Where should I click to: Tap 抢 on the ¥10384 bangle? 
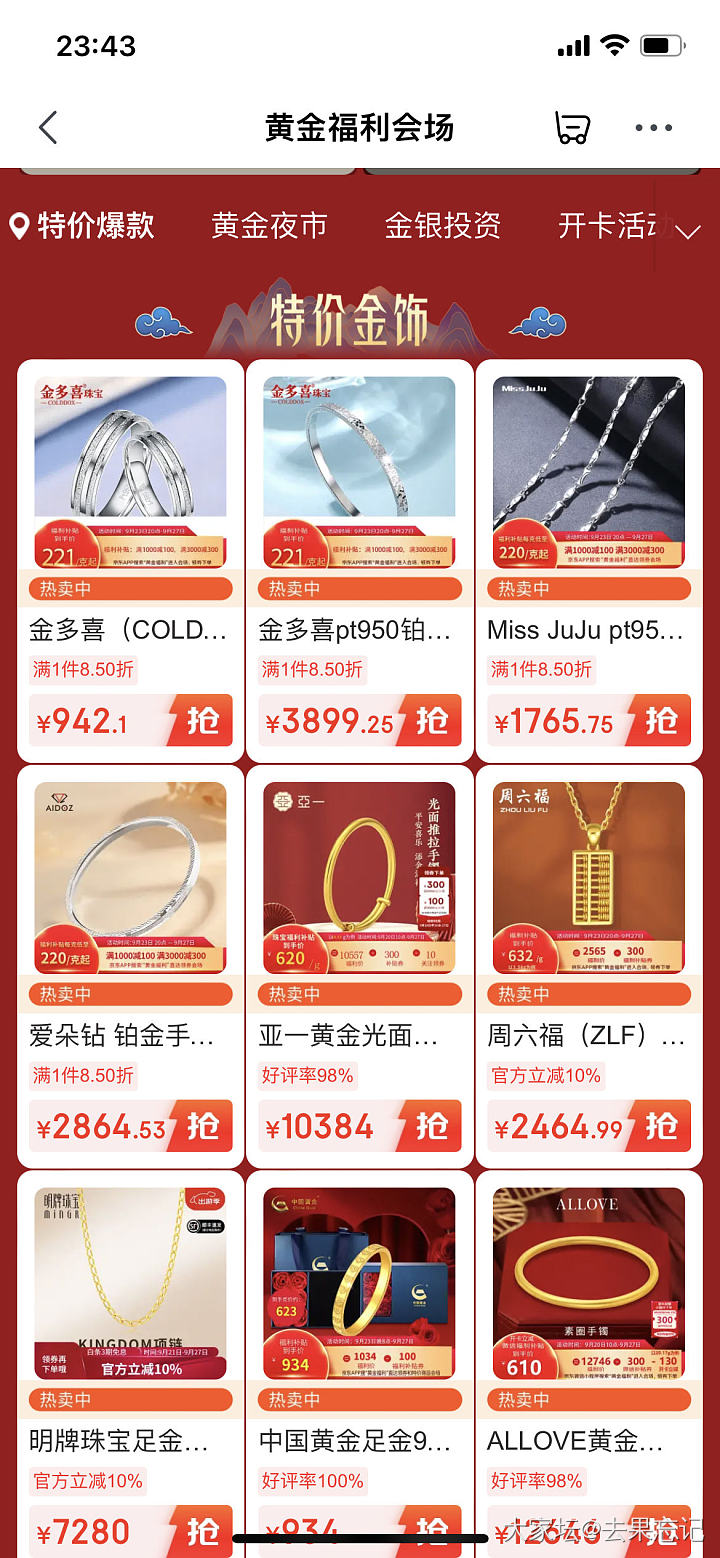point(431,1126)
